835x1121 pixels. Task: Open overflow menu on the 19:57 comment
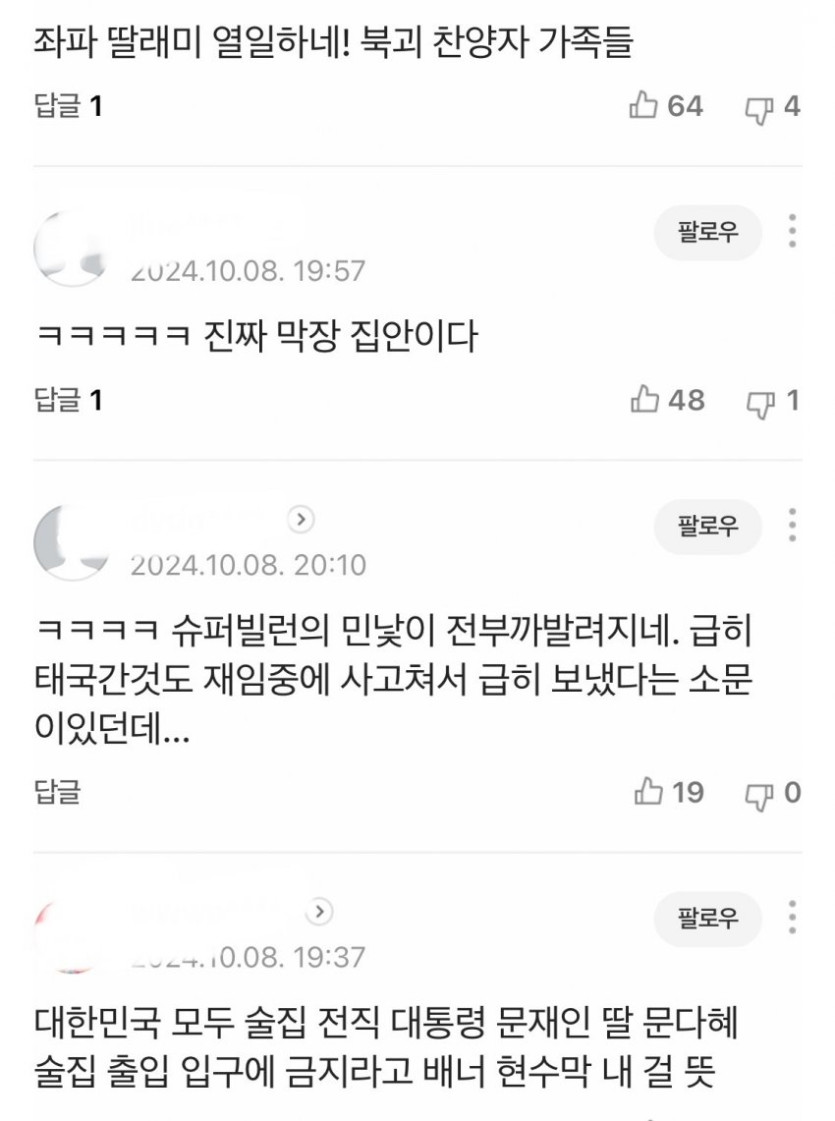792,232
